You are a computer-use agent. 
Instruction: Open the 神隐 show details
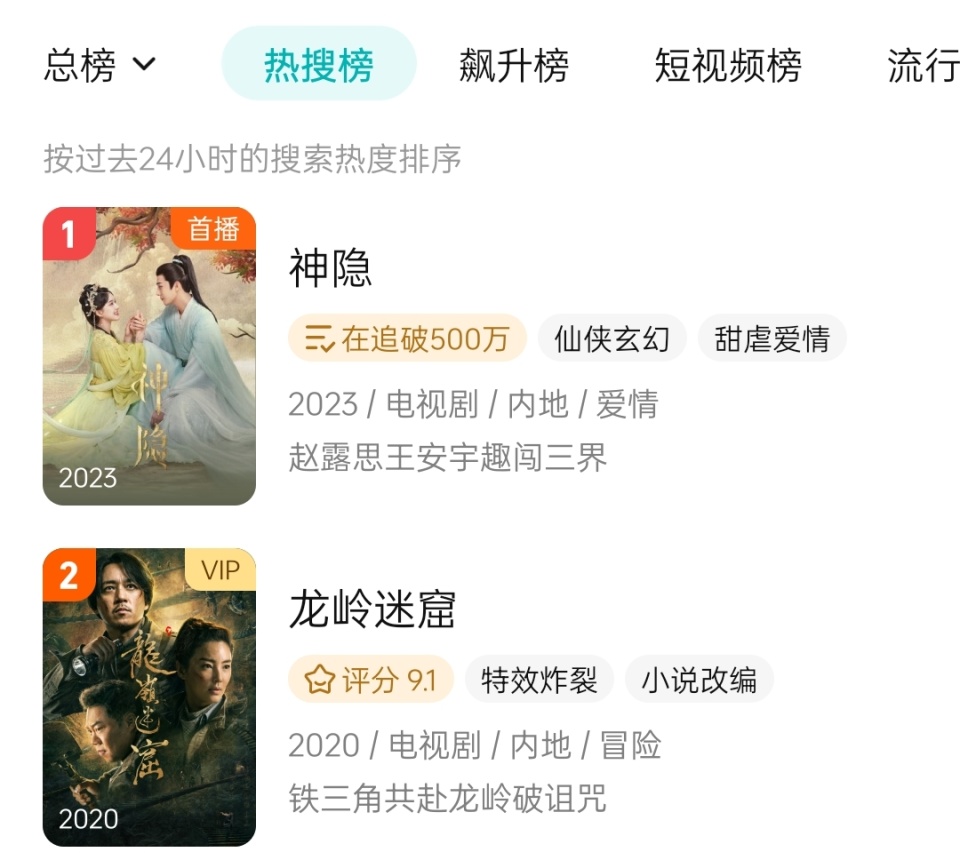point(331,269)
